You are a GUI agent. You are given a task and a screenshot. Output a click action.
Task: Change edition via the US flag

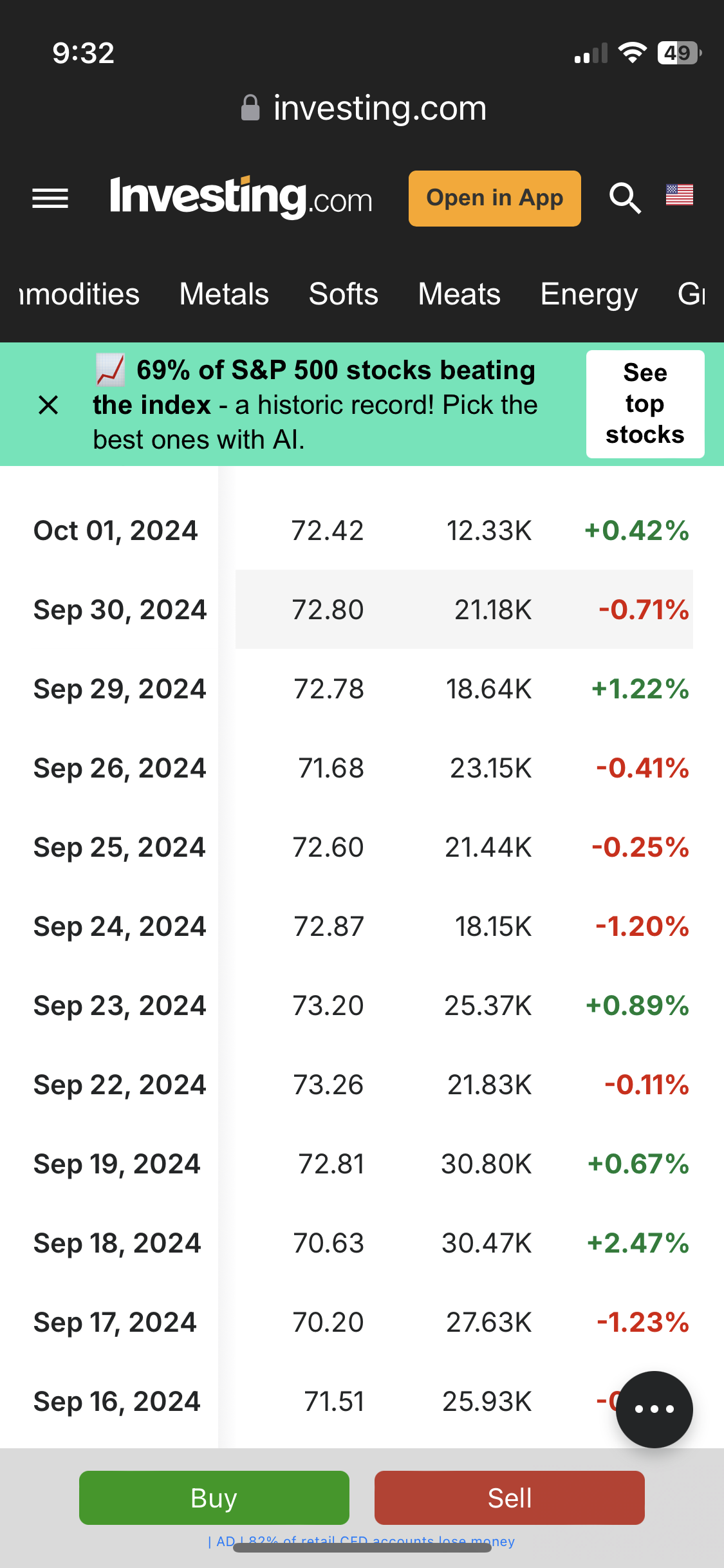[x=680, y=195]
